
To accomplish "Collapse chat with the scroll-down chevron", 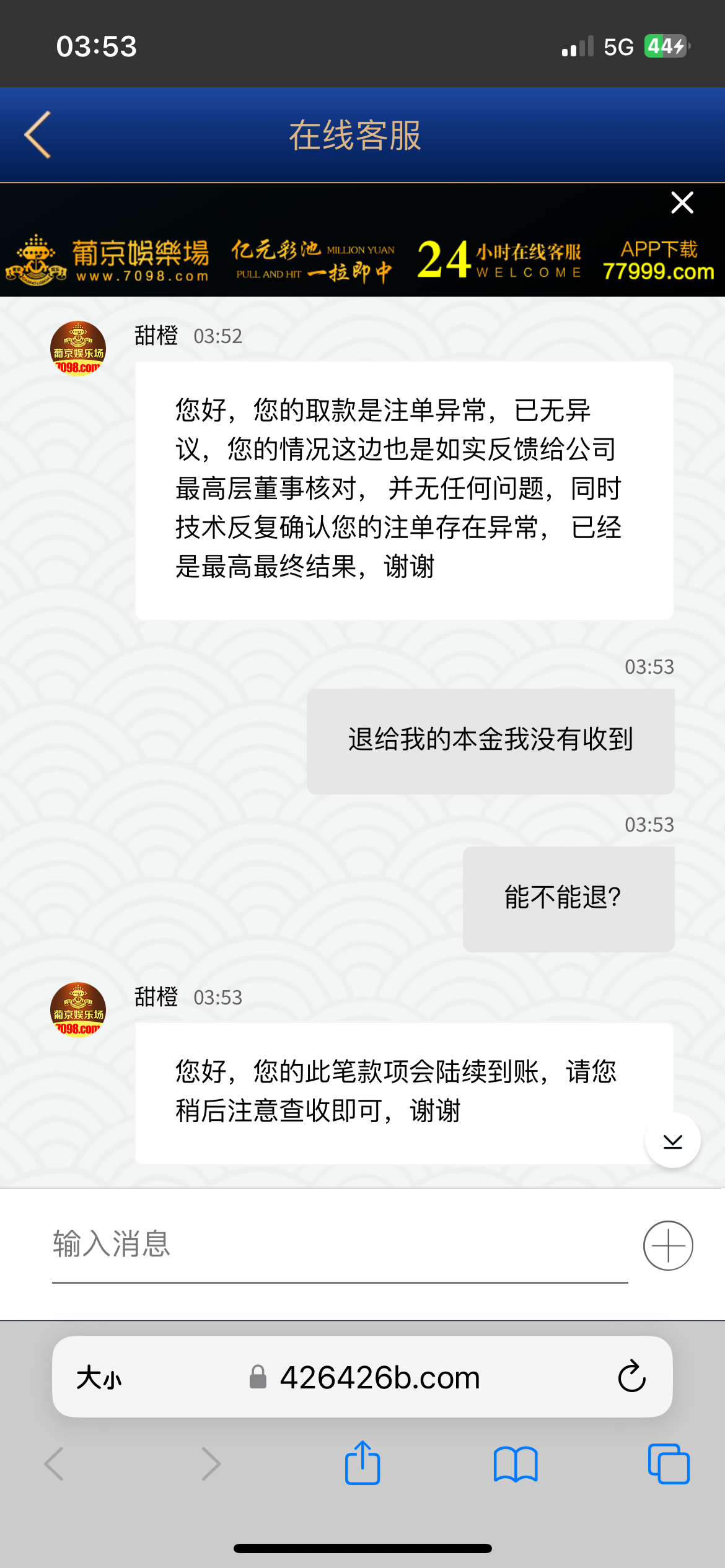I will pos(672,1141).
